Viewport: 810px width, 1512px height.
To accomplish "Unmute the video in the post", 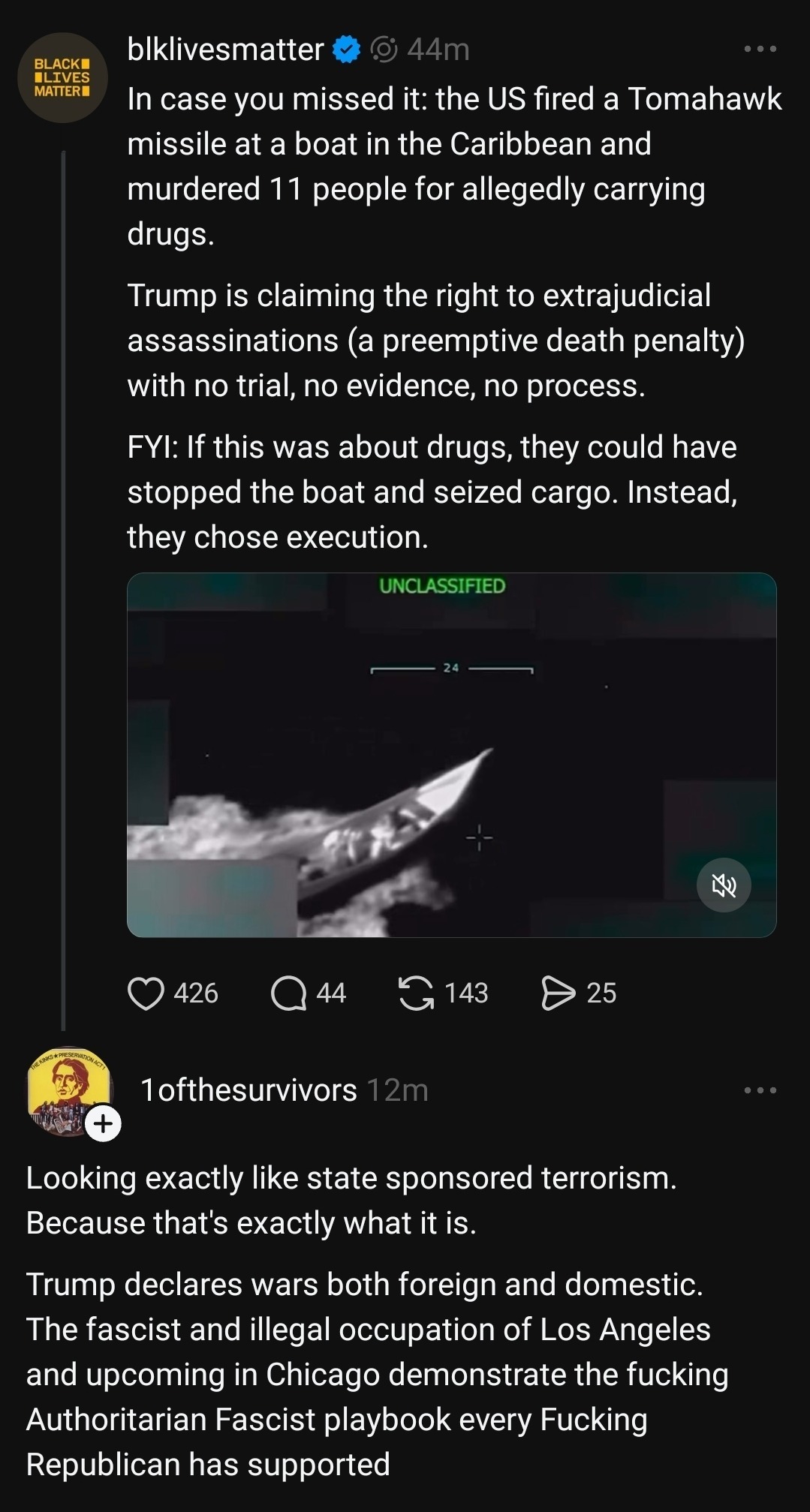I will pos(724,885).
